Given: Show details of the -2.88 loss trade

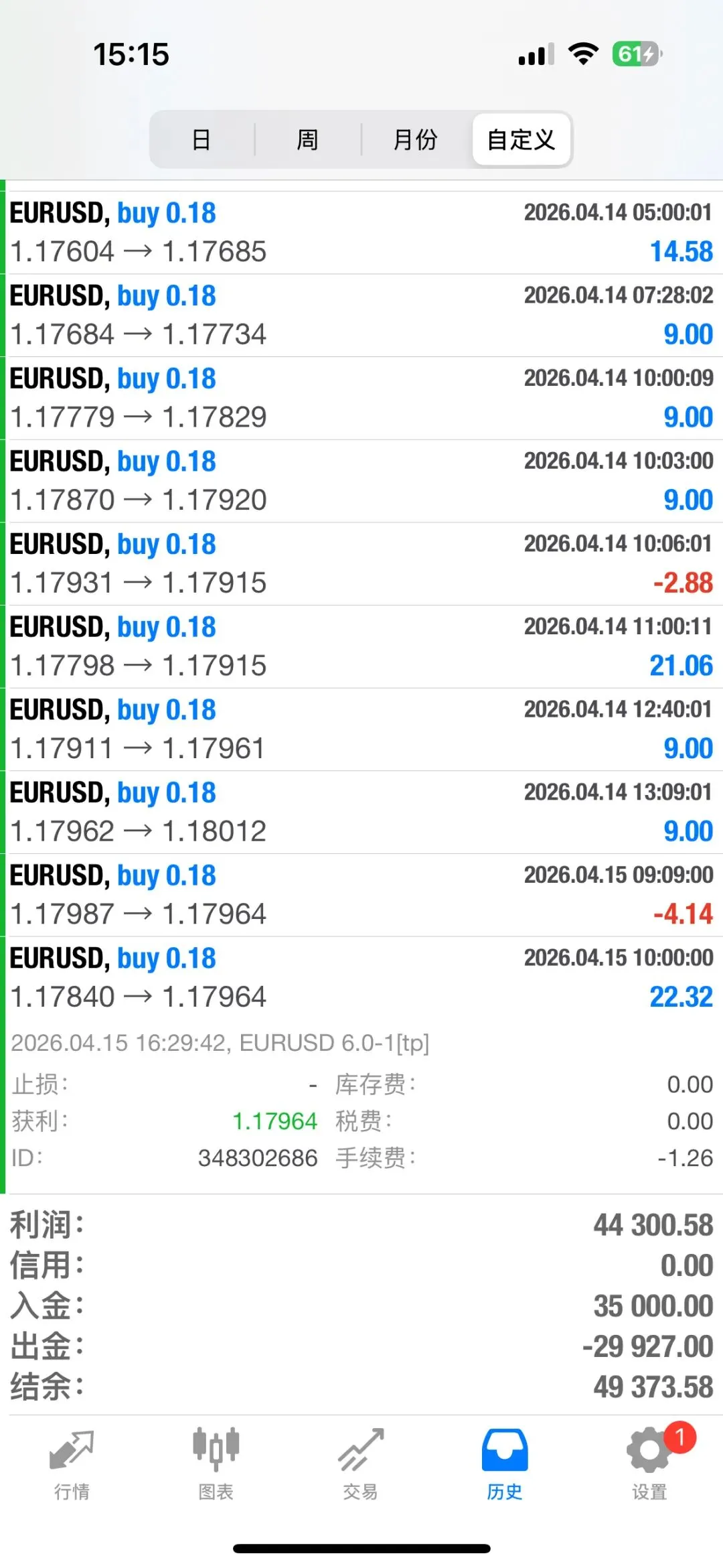Looking at the screenshot, I should tap(361, 563).
